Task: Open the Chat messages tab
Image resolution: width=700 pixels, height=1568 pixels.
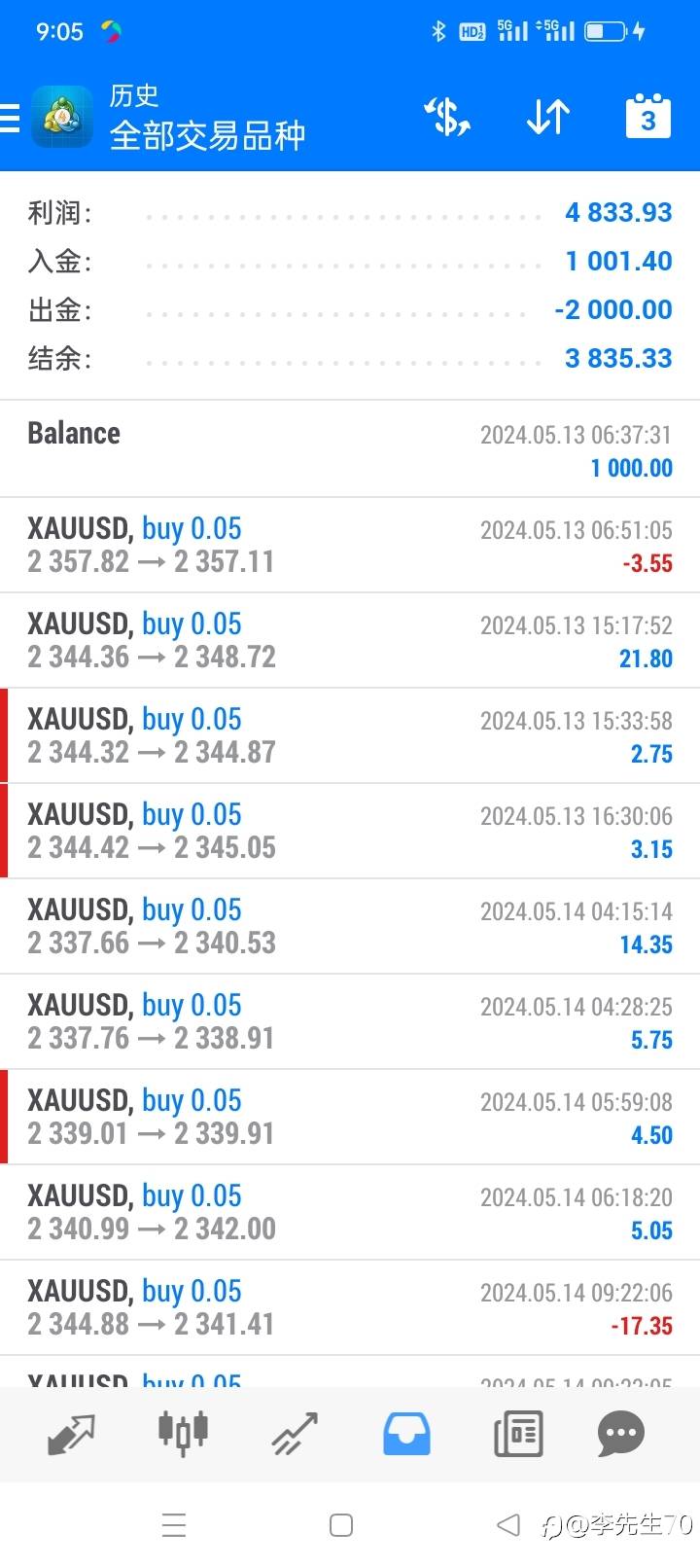Action: pos(621,1434)
